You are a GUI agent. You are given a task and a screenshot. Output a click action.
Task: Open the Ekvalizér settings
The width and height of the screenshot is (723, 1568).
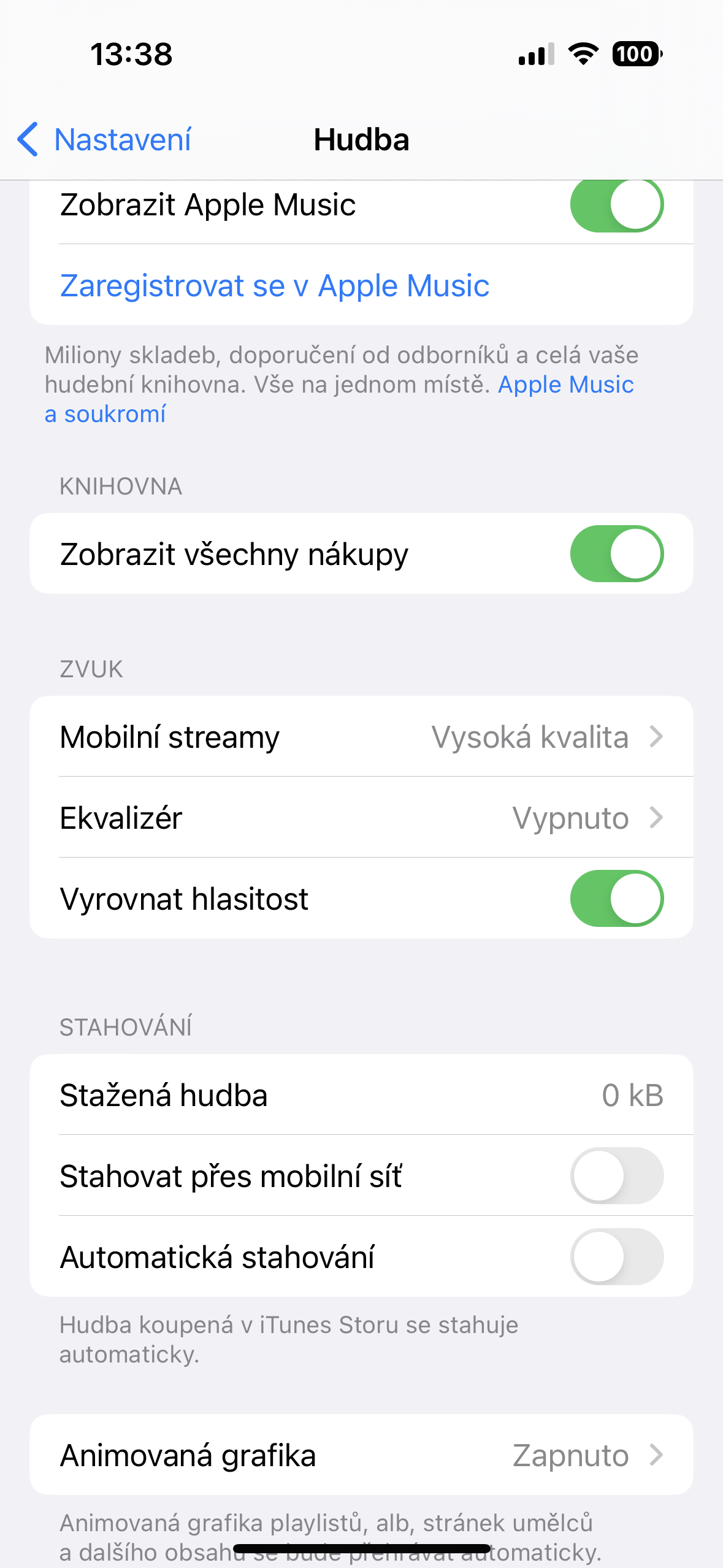point(362,817)
